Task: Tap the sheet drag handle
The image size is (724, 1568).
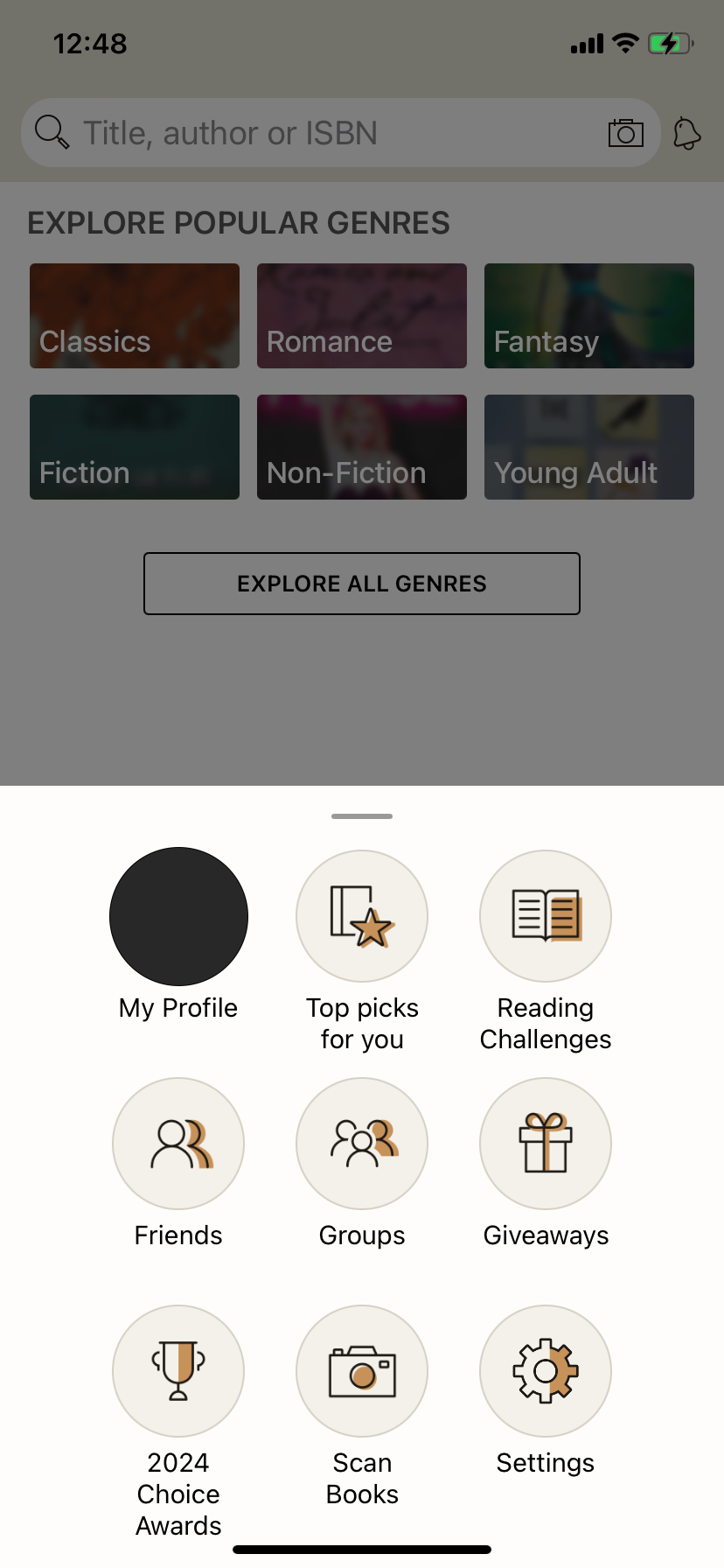Action: click(362, 815)
